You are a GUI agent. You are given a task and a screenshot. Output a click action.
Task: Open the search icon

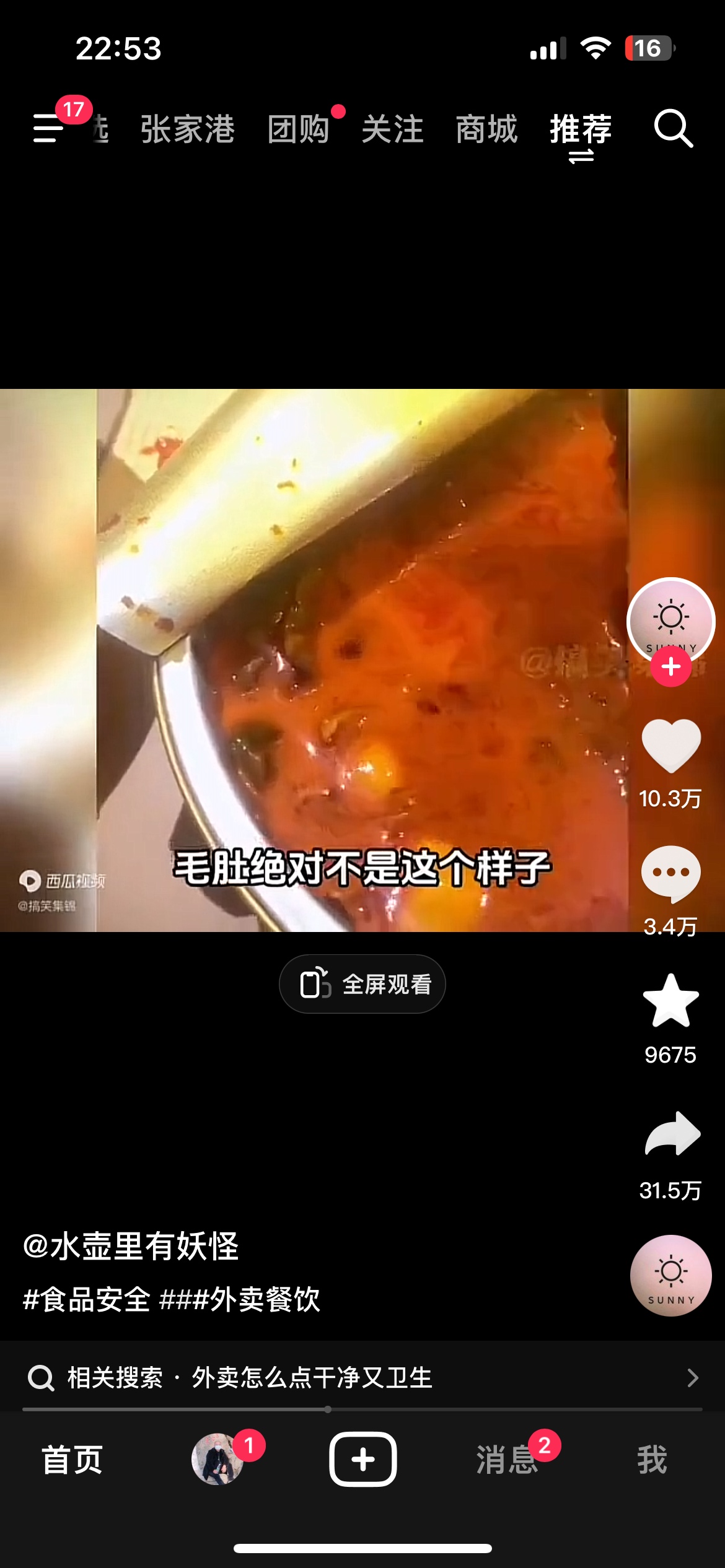pyautogui.click(x=673, y=129)
